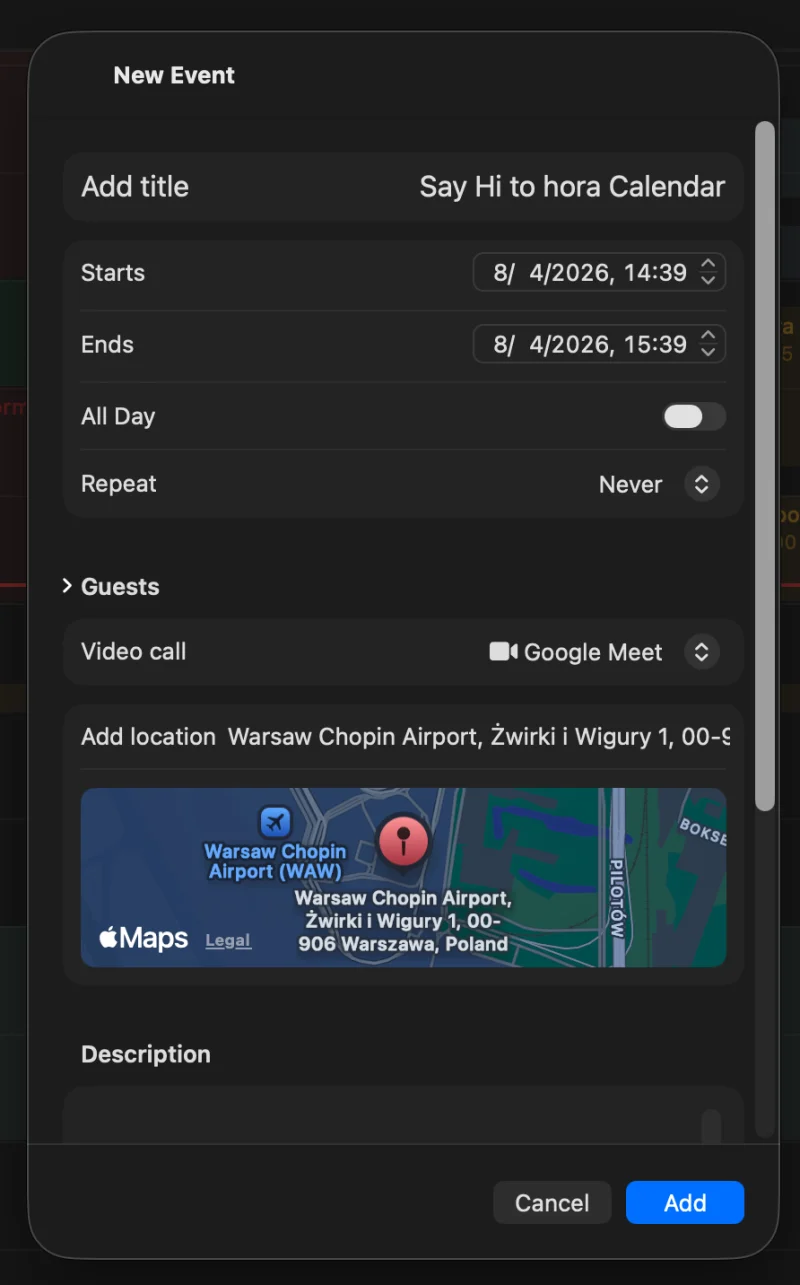Open the Video call provider dropdown
Image resolution: width=800 pixels, height=1285 pixels.
pos(701,651)
